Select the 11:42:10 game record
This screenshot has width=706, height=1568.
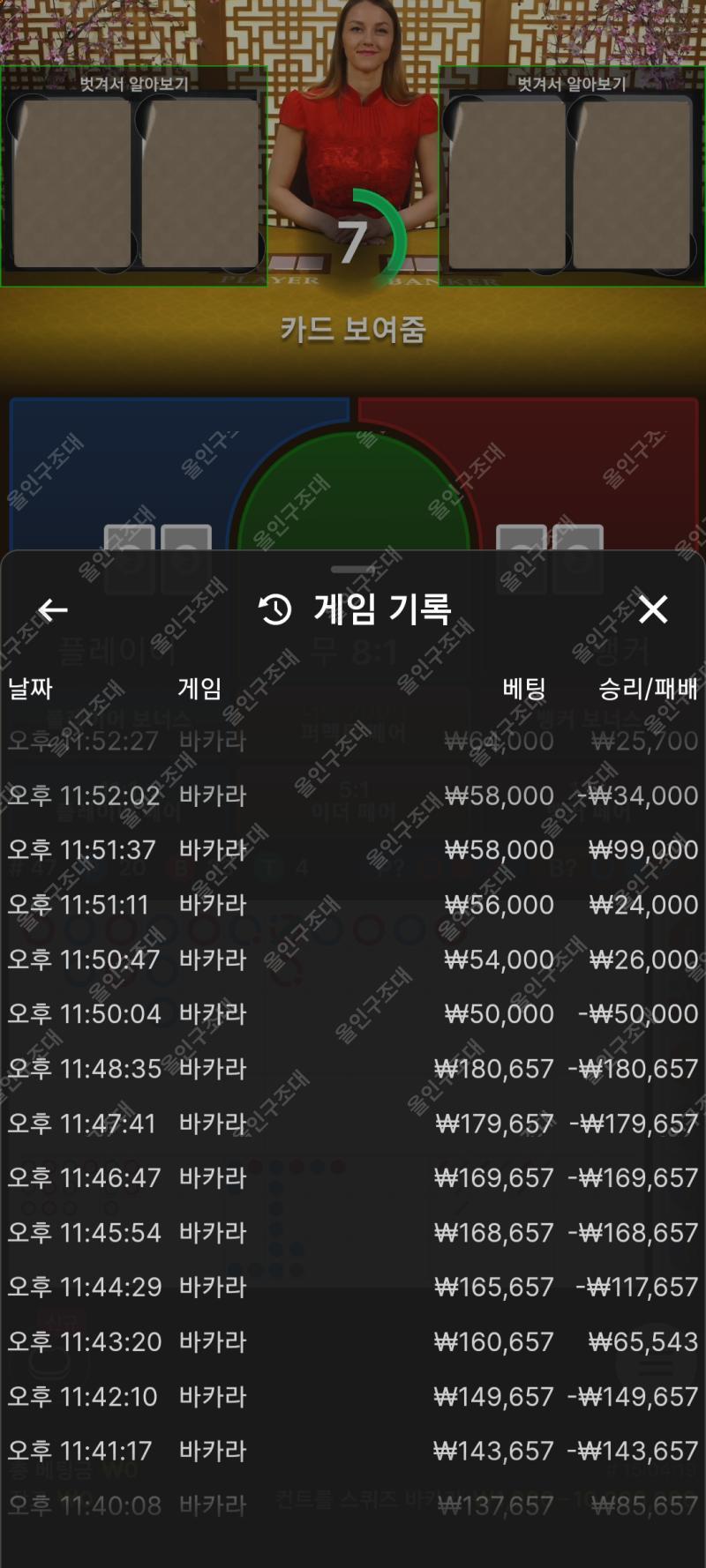(353, 1397)
